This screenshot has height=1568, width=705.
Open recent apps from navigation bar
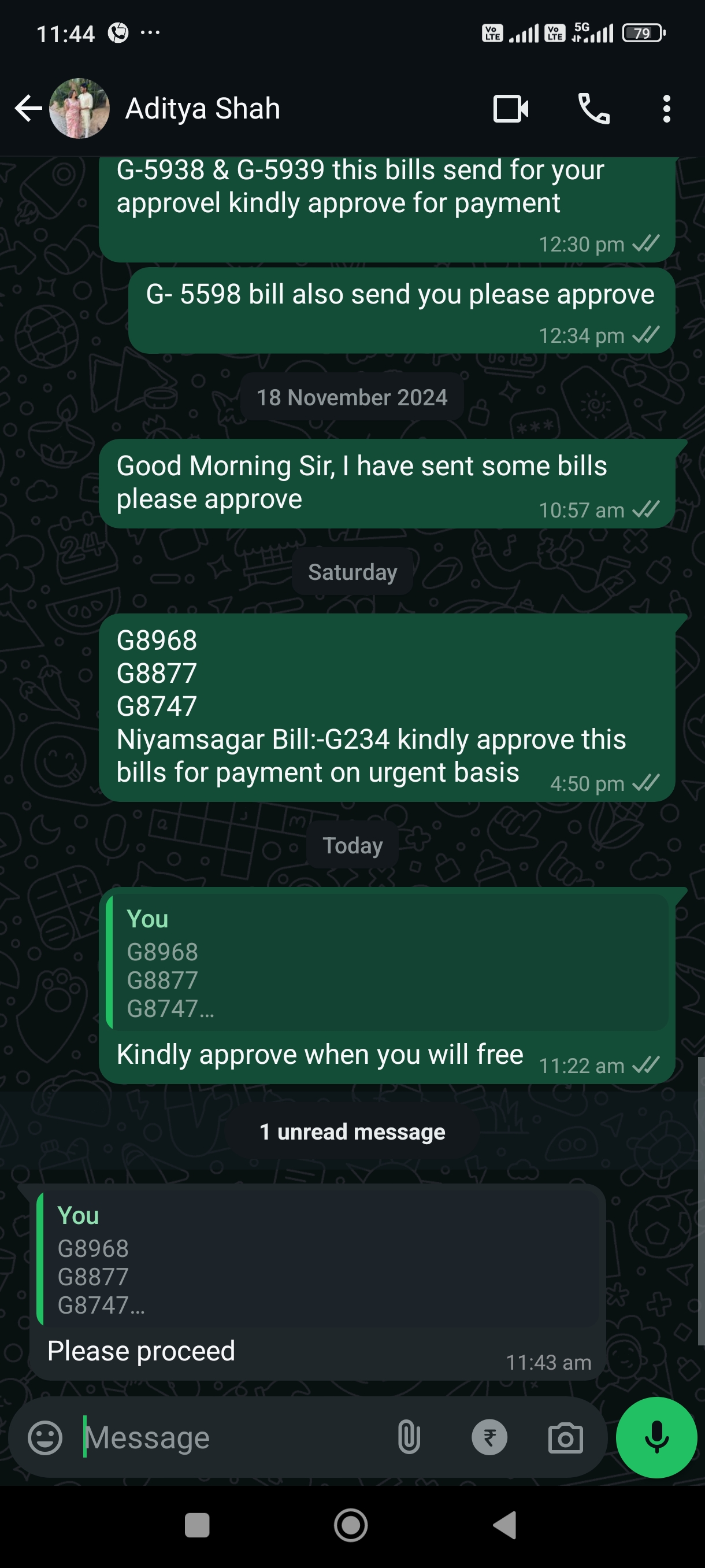(197, 1525)
